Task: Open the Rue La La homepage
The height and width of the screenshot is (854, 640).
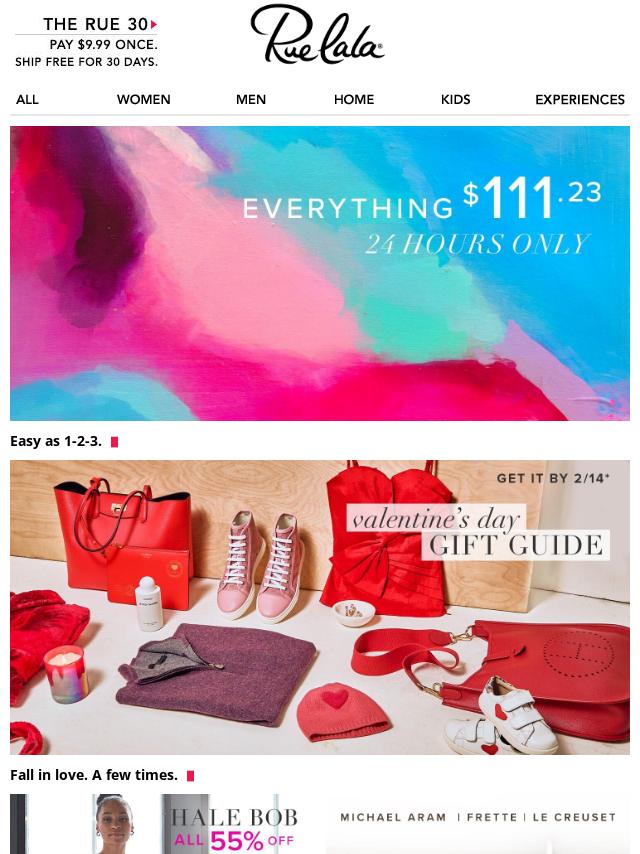Action: point(317,36)
